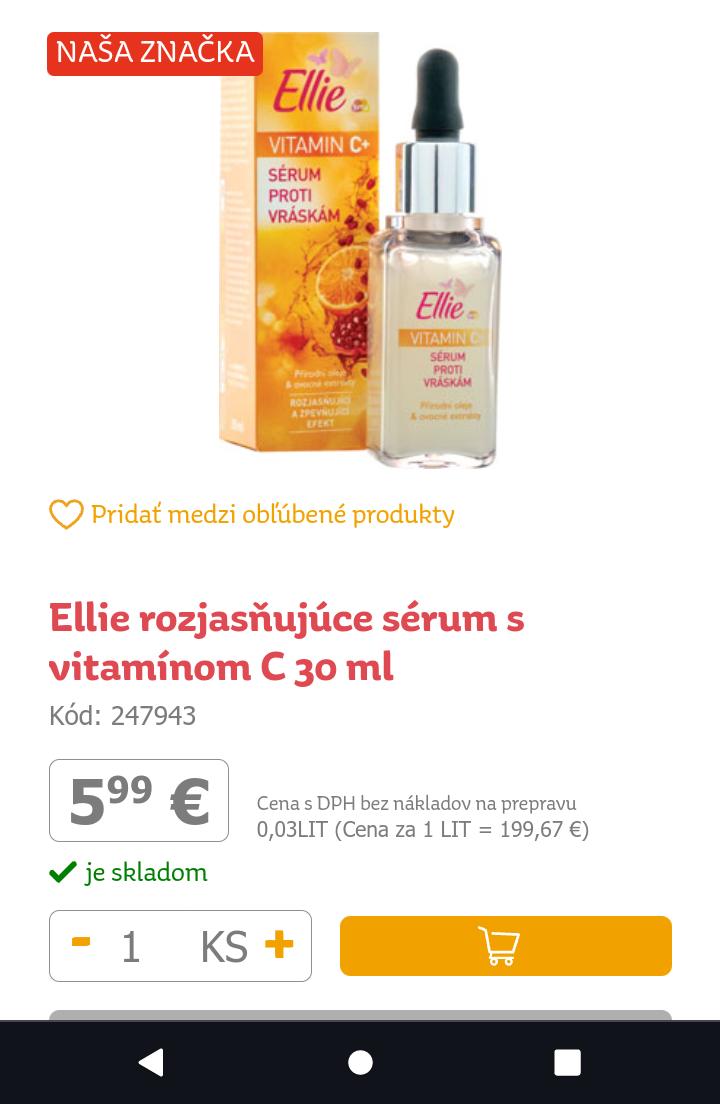The width and height of the screenshot is (720, 1104).
Task: Go to the home screen via system button
Action: coord(360,1062)
